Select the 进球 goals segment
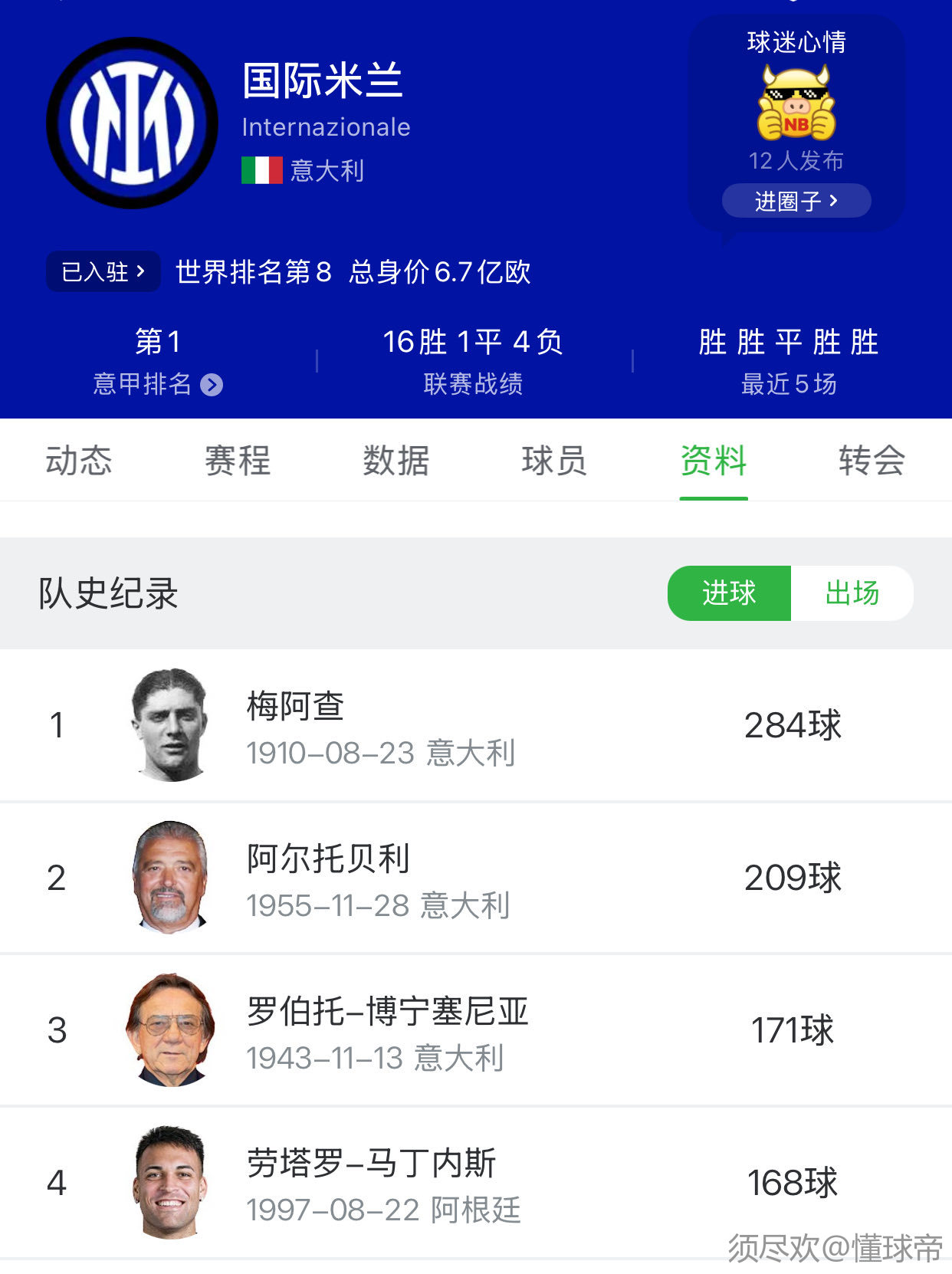 pos(729,593)
